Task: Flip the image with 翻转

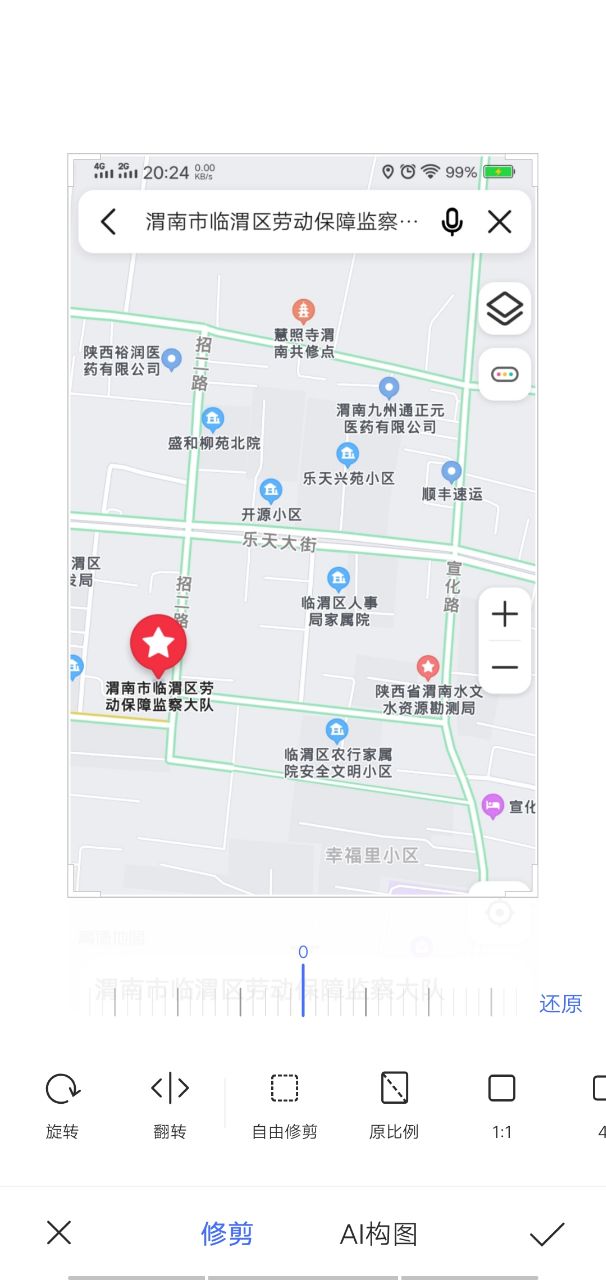Action: coord(170,1104)
